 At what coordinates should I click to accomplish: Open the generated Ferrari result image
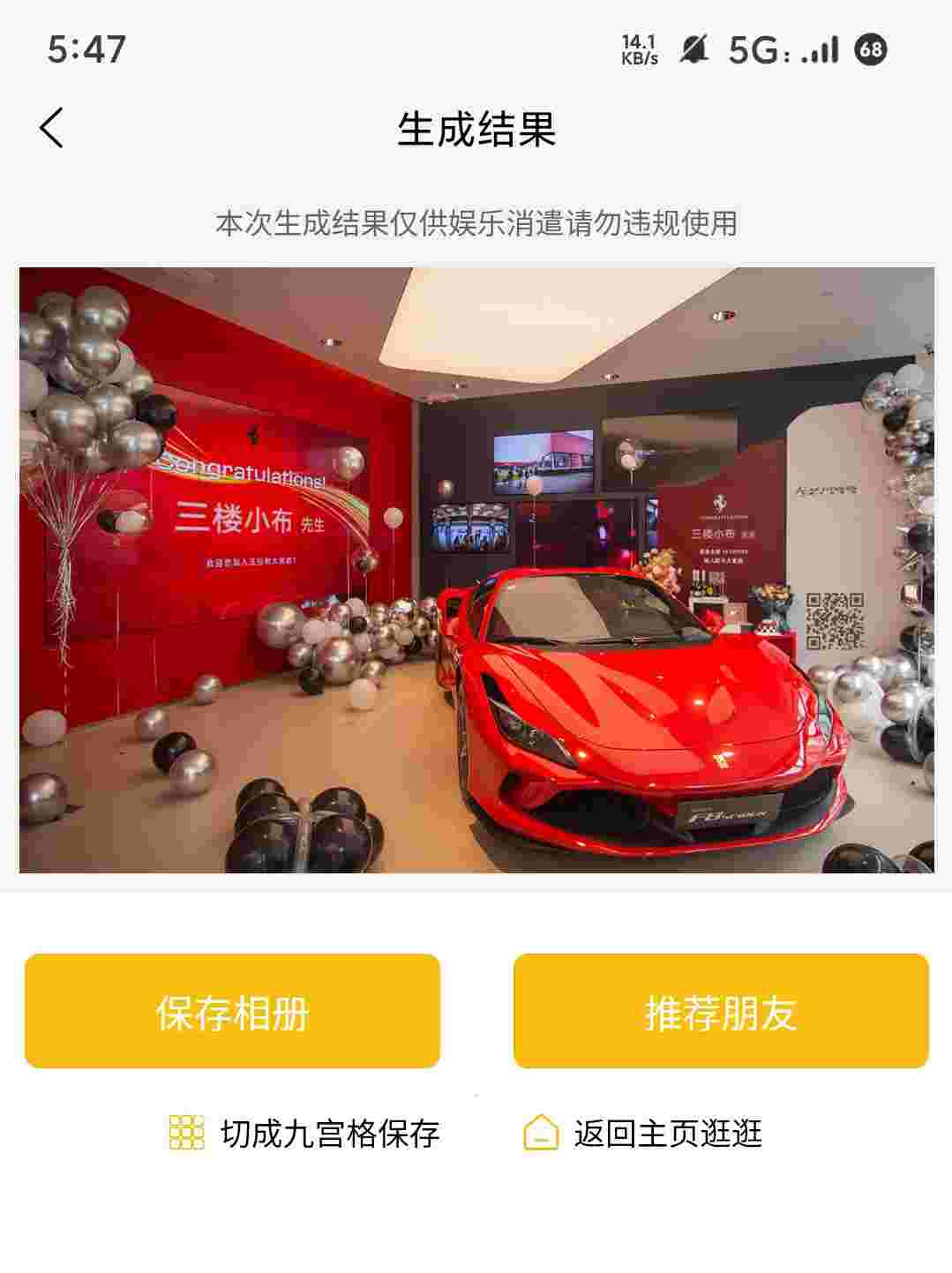pyautogui.click(x=476, y=570)
